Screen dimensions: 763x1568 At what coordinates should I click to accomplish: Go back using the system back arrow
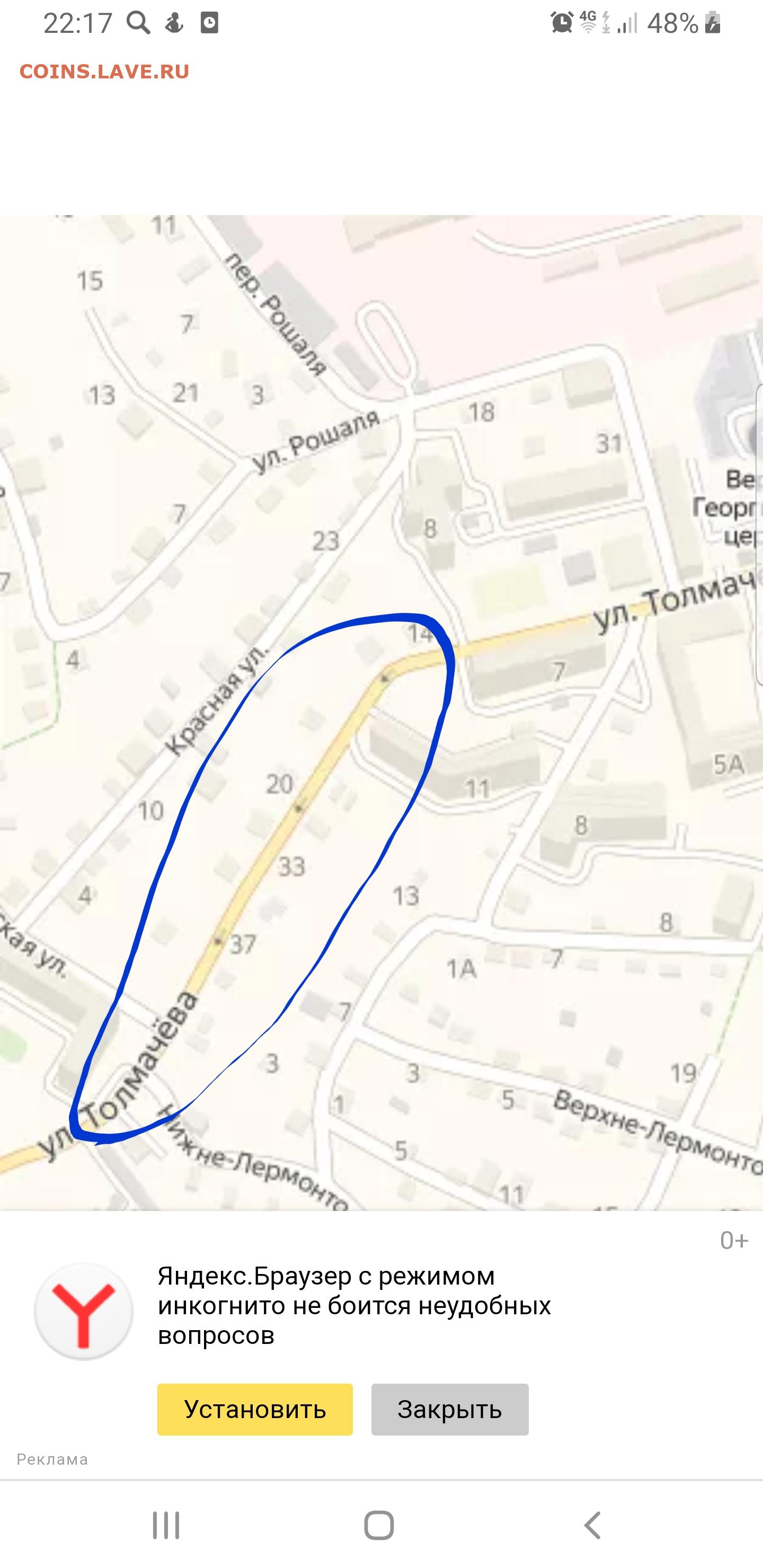[x=592, y=1526]
